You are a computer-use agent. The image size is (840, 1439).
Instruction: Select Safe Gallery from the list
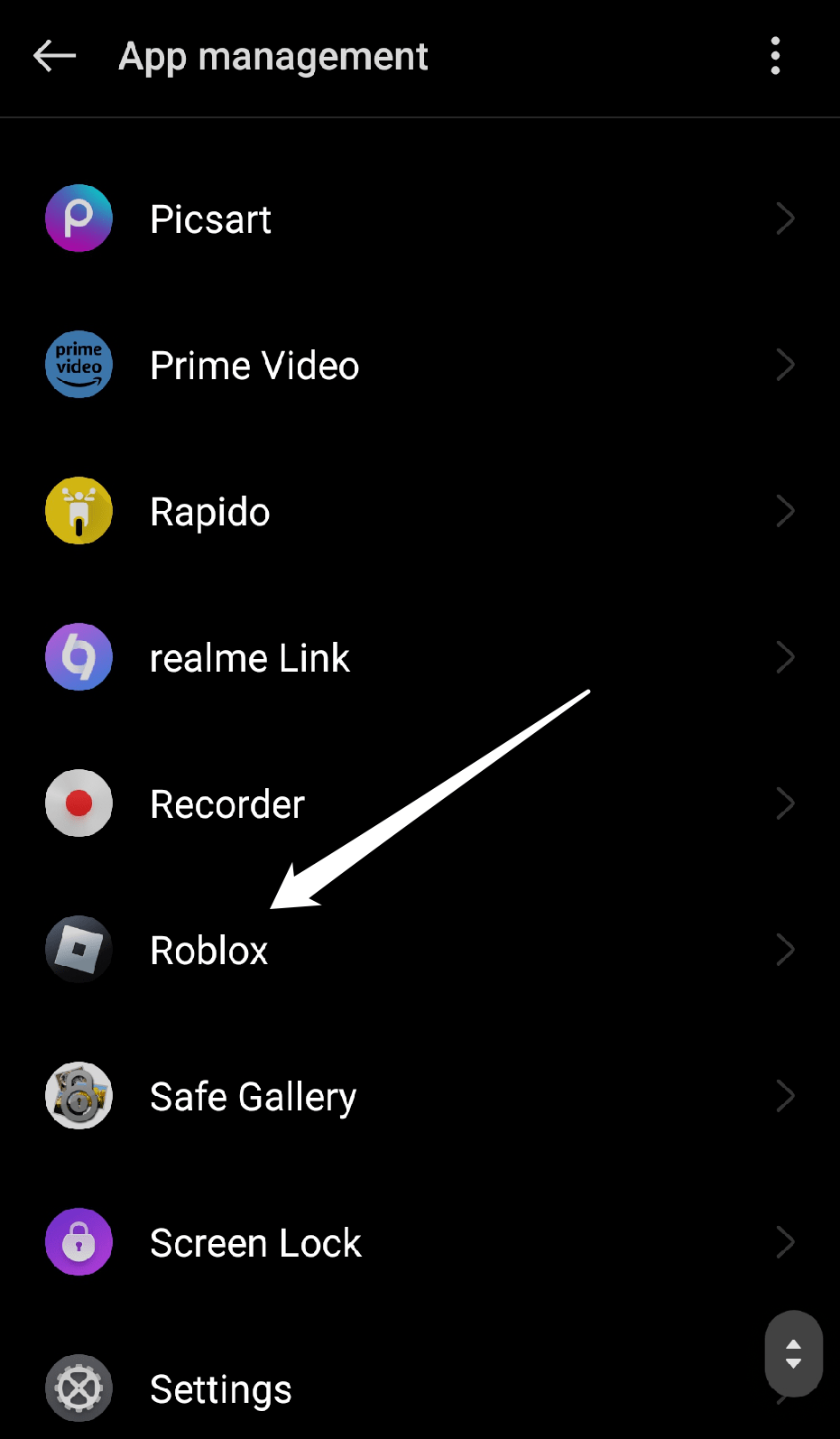point(420,1097)
